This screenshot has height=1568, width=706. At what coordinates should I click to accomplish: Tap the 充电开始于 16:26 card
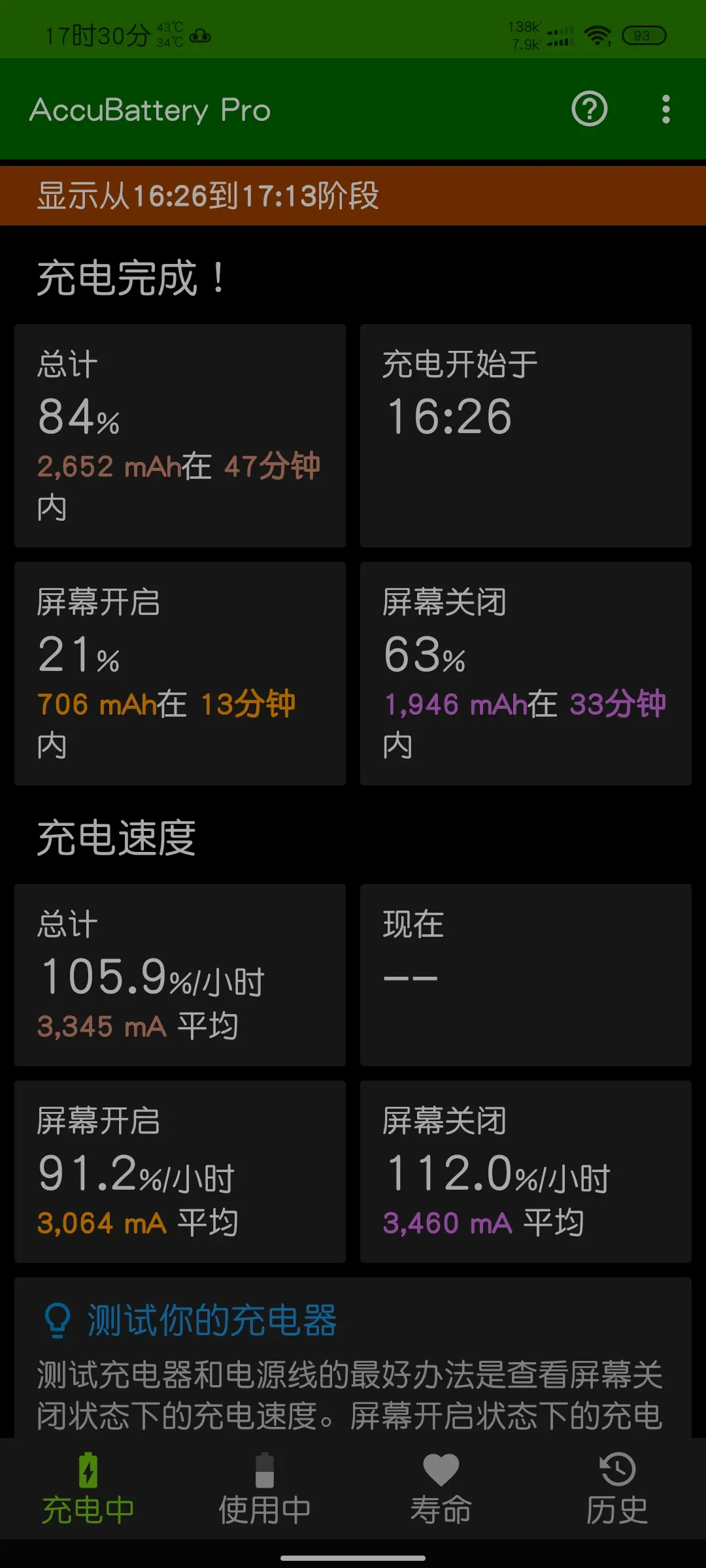pos(526,434)
